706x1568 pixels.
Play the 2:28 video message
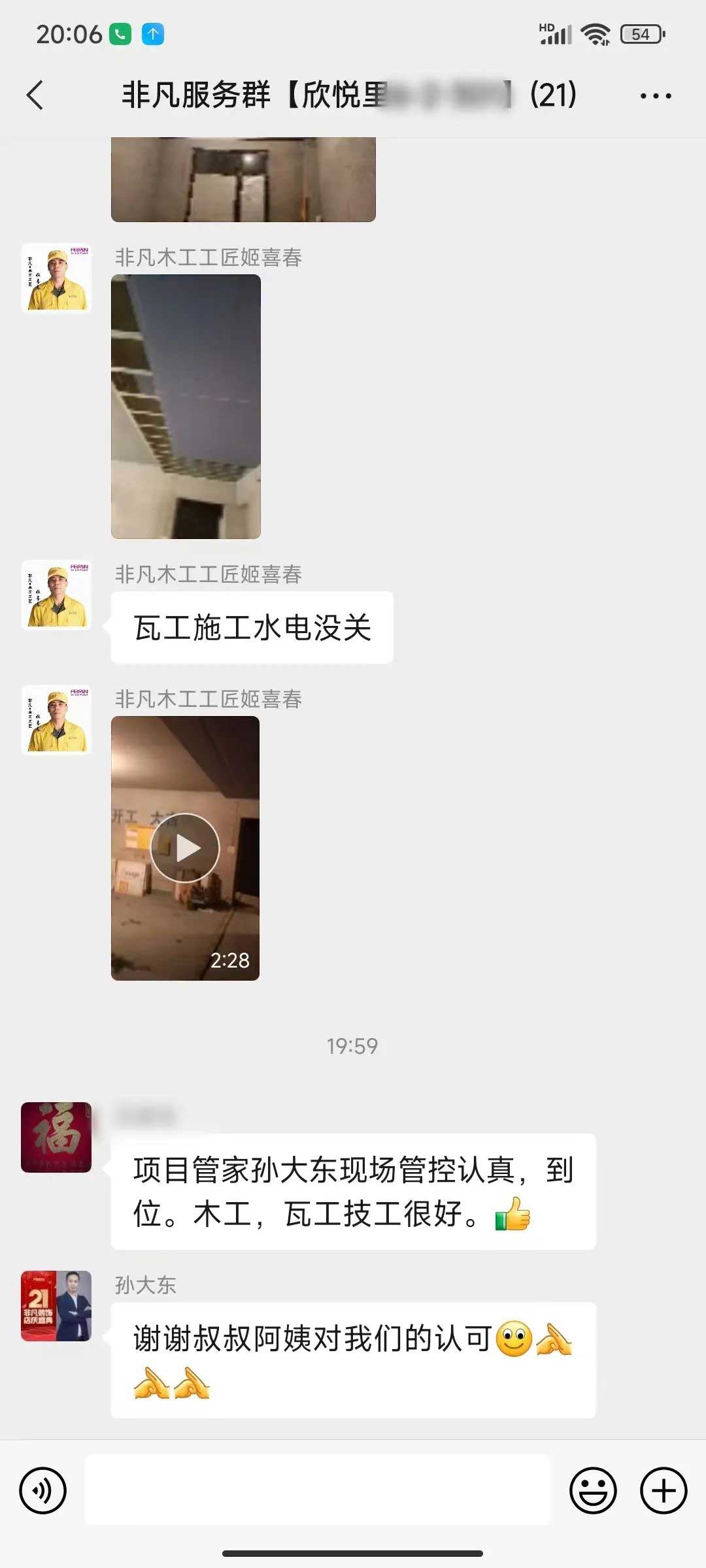tap(185, 848)
